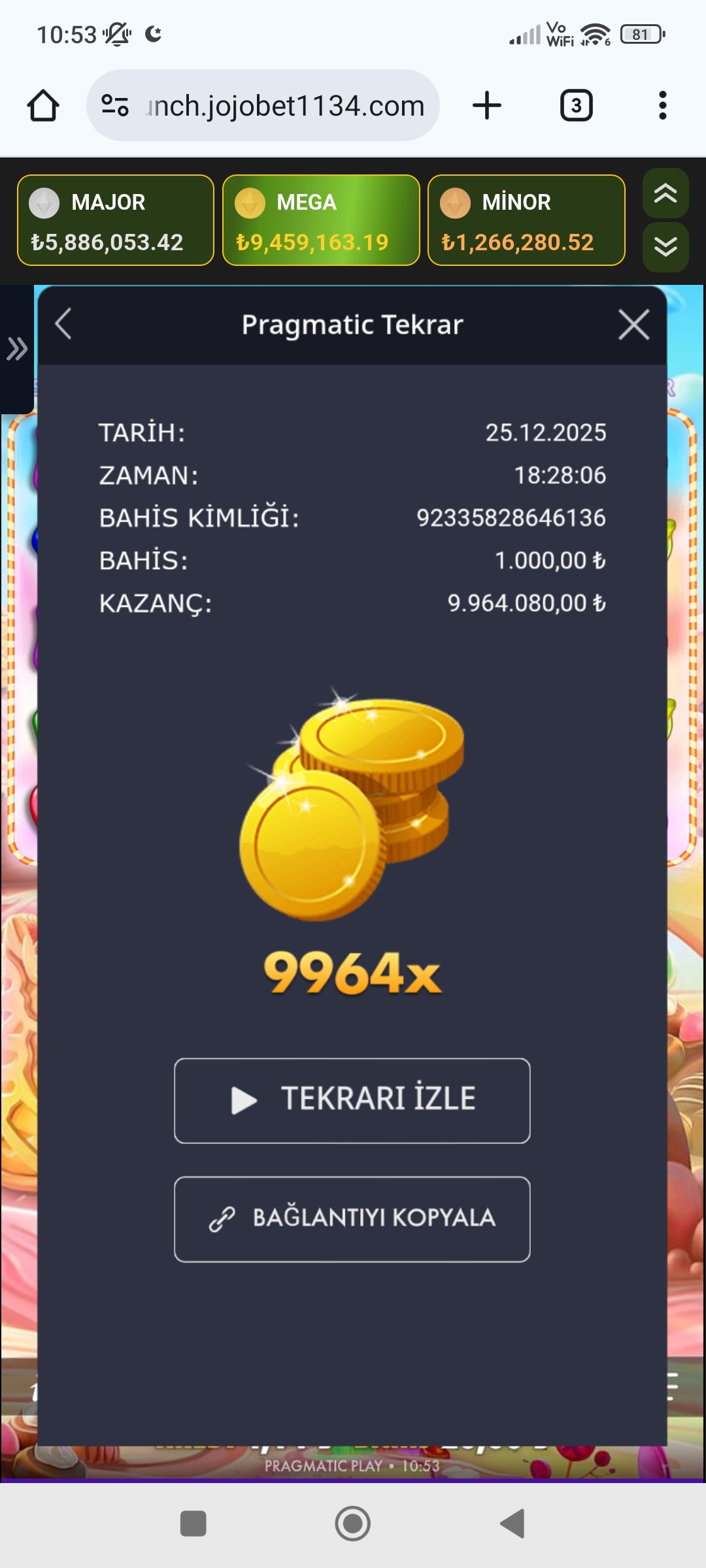Open recent apps from the navigation bar
The height and width of the screenshot is (1568, 706).
193,1524
